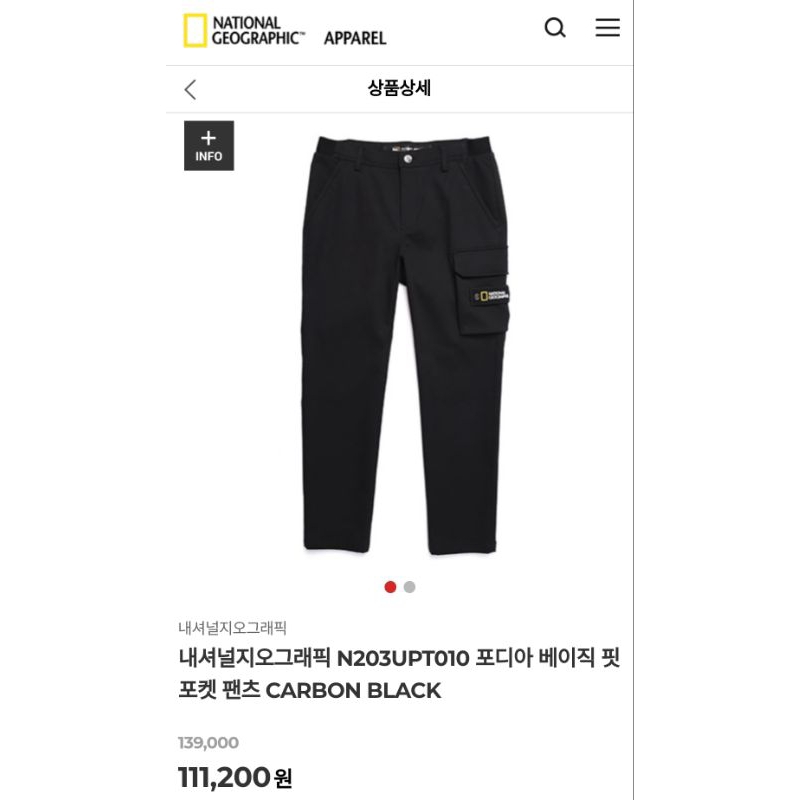Go to National Geographic Apparel home
The height and width of the screenshot is (800, 800).
pos(284,31)
